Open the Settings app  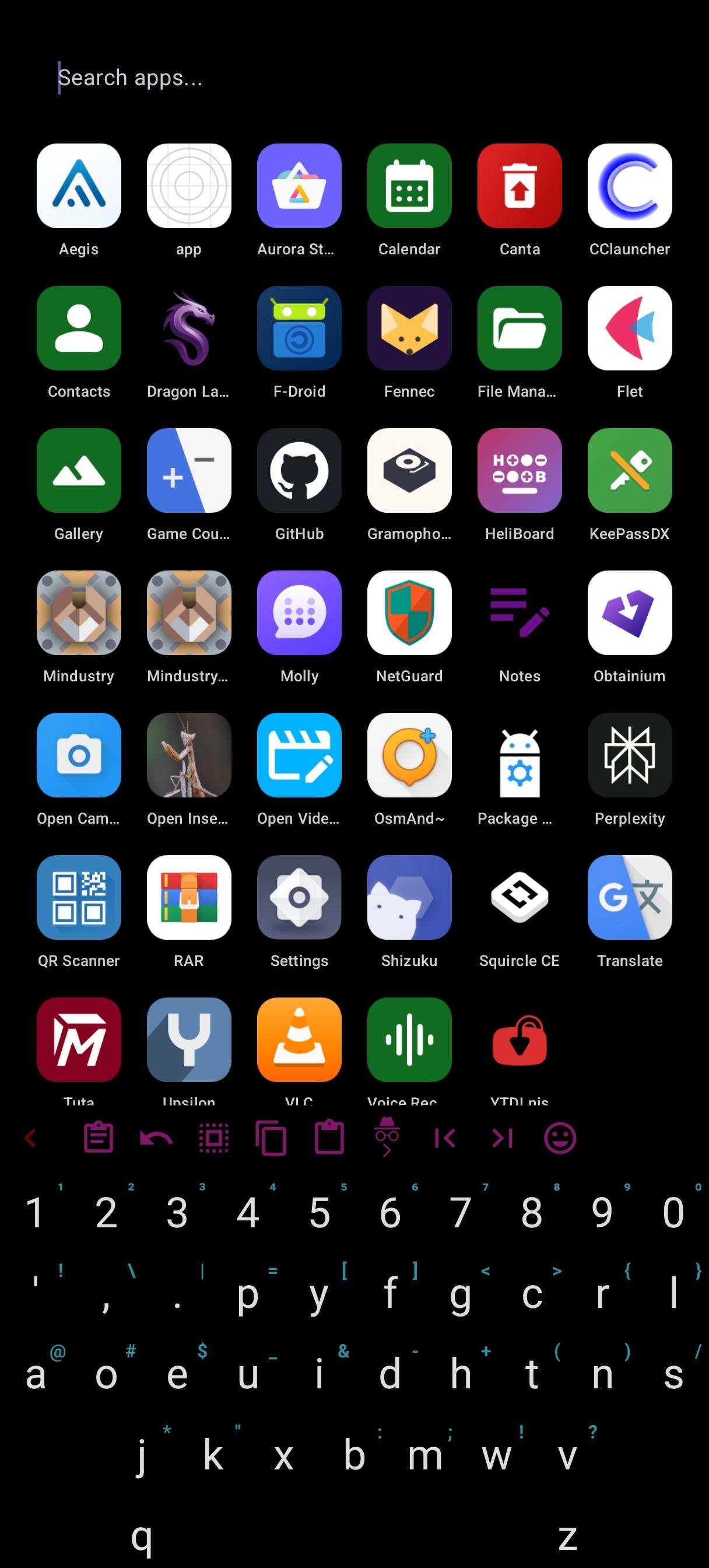299,898
